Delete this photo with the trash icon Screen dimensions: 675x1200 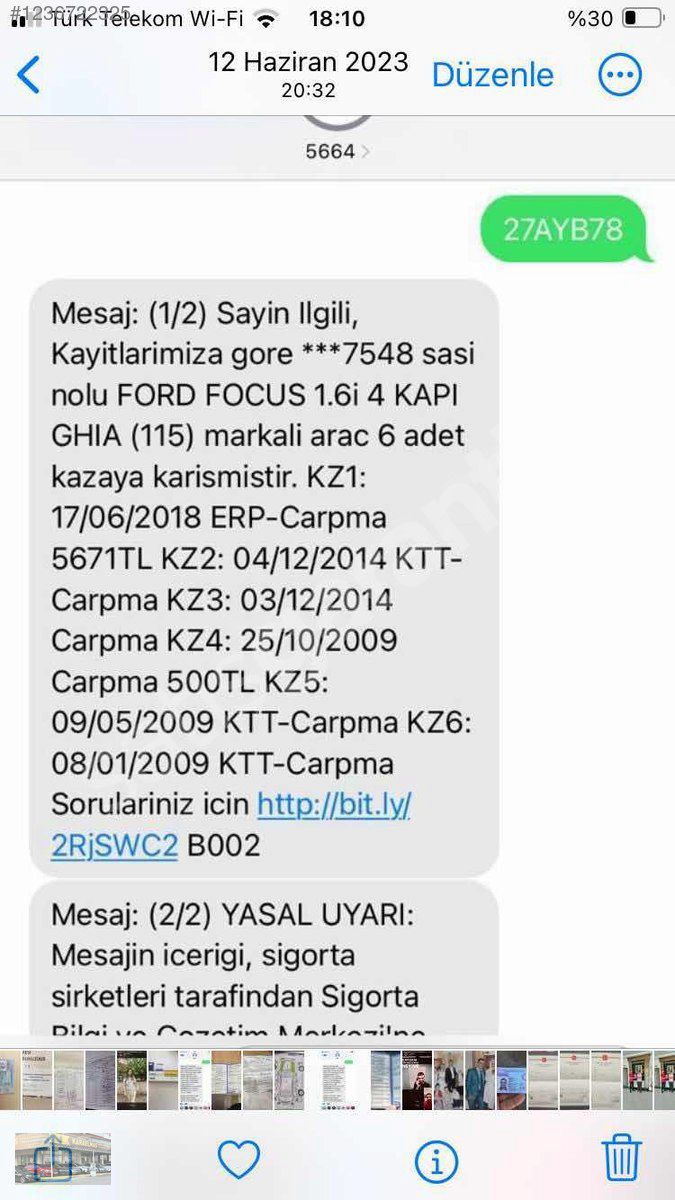pos(621,1158)
